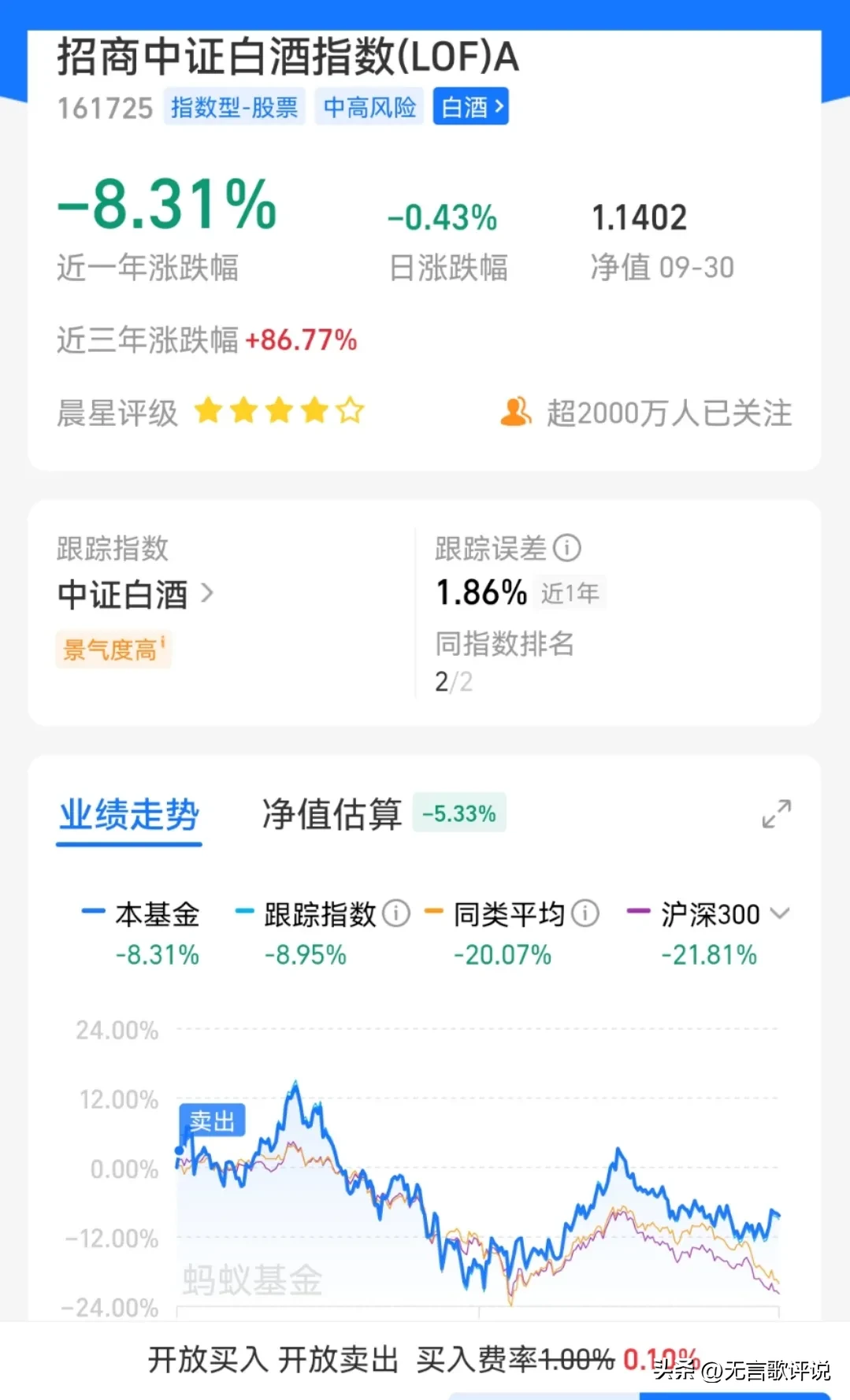Tap the 景气度高 tag
This screenshot has width=850, height=1400.
click(113, 650)
